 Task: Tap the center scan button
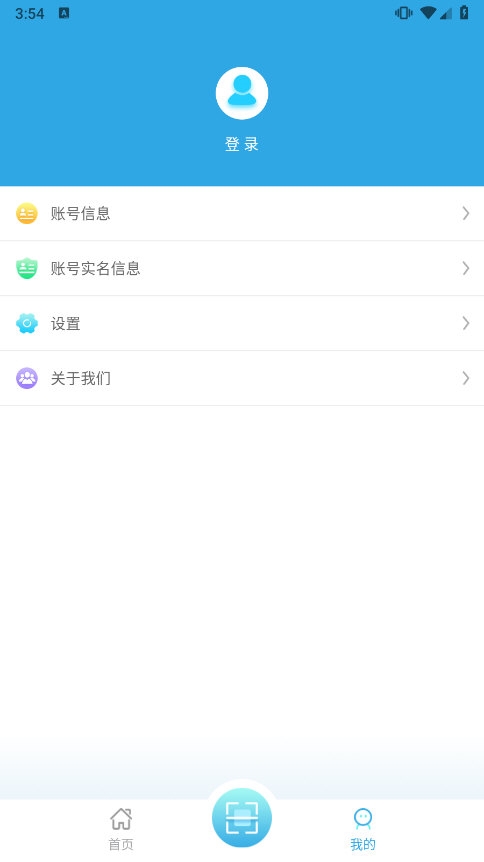point(242,817)
